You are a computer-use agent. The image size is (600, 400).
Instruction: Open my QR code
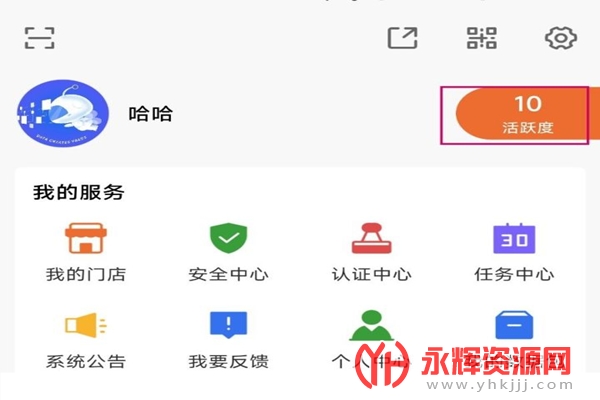(481, 38)
